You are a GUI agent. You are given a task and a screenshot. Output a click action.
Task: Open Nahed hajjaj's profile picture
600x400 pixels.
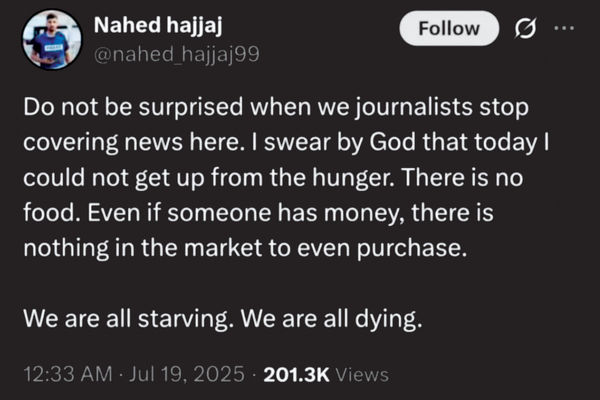coord(51,40)
